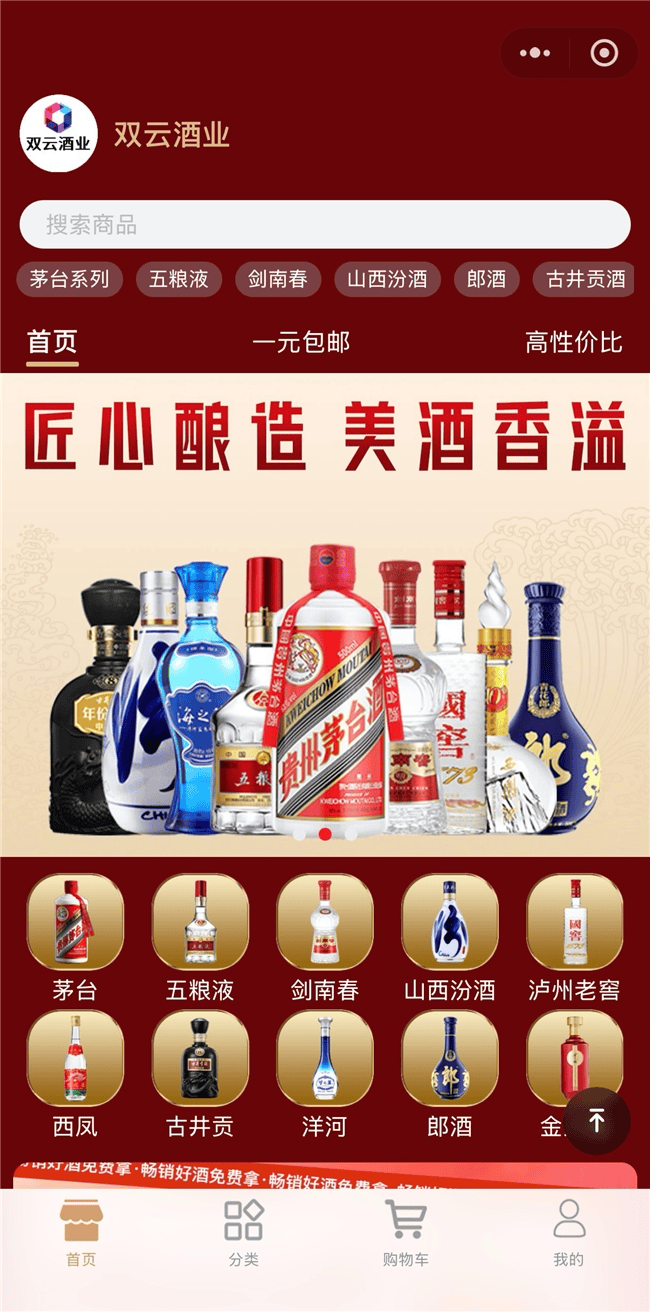Image resolution: width=650 pixels, height=1312 pixels.
Task: Open the 匠心酿造 美酒香溢 banner
Action: (325, 614)
